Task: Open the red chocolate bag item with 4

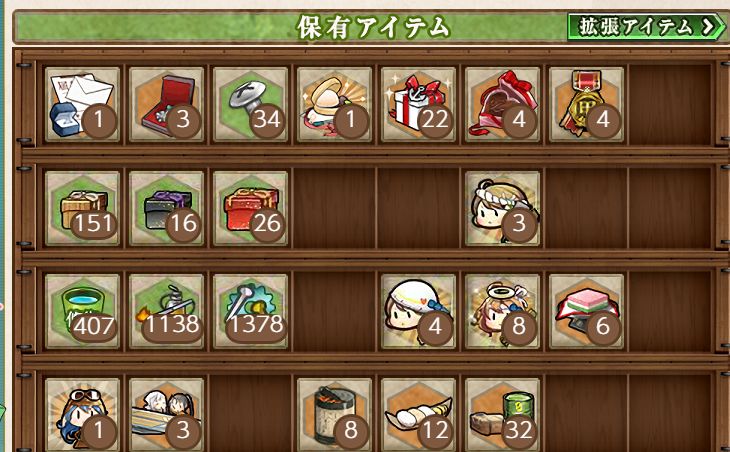Action: pos(501,105)
